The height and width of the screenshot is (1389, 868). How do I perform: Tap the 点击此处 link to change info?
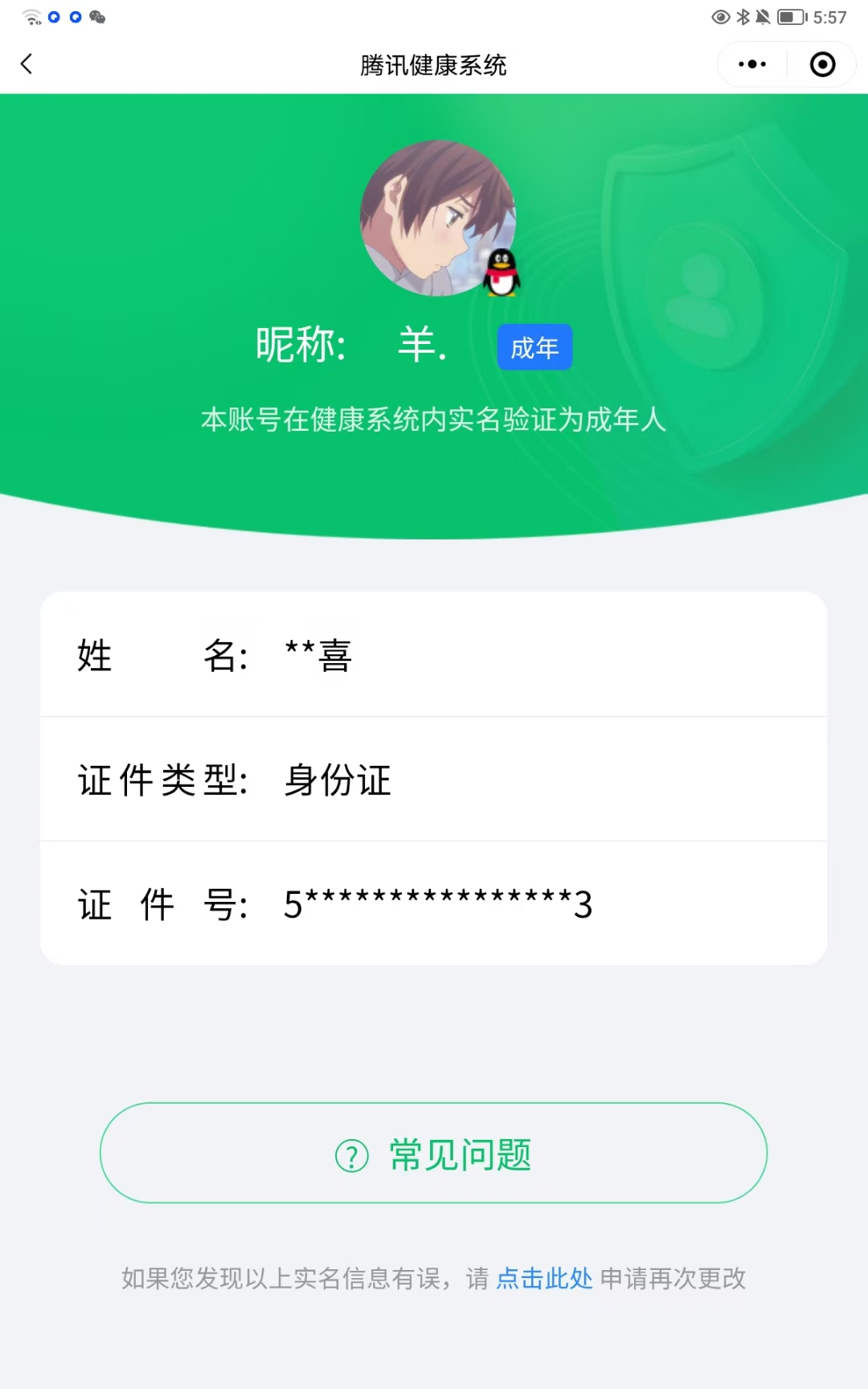pyautogui.click(x=544, y=1278)
